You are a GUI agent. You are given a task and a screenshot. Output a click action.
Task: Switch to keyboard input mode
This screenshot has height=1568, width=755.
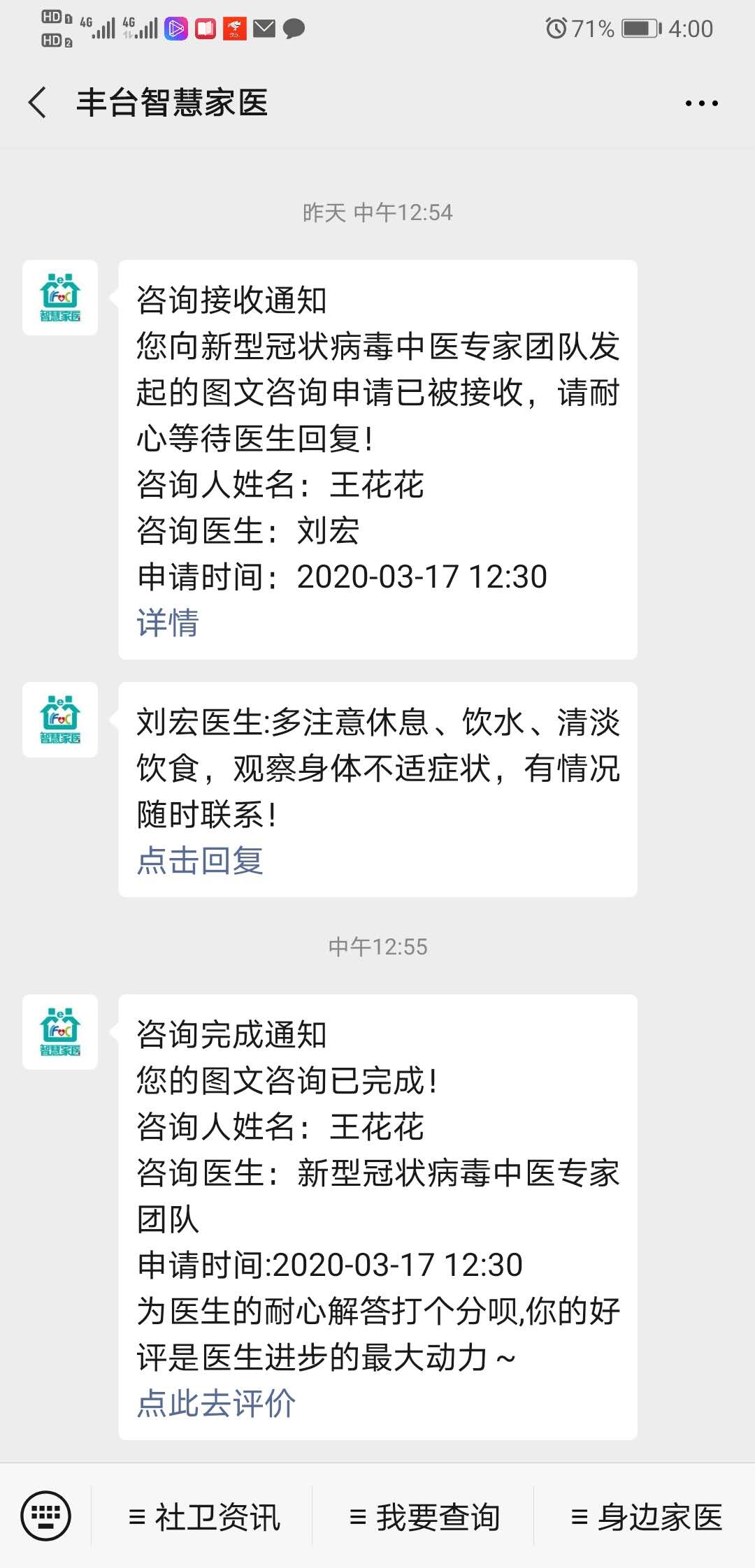tap(45, 1516)
